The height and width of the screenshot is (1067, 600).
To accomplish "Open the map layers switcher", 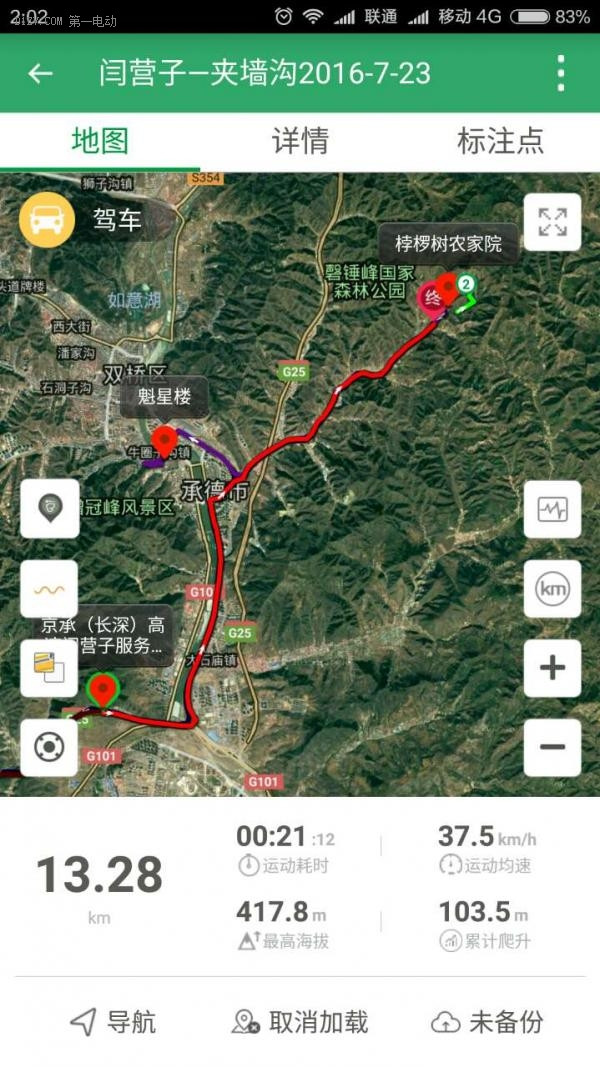I will [50, 668].
